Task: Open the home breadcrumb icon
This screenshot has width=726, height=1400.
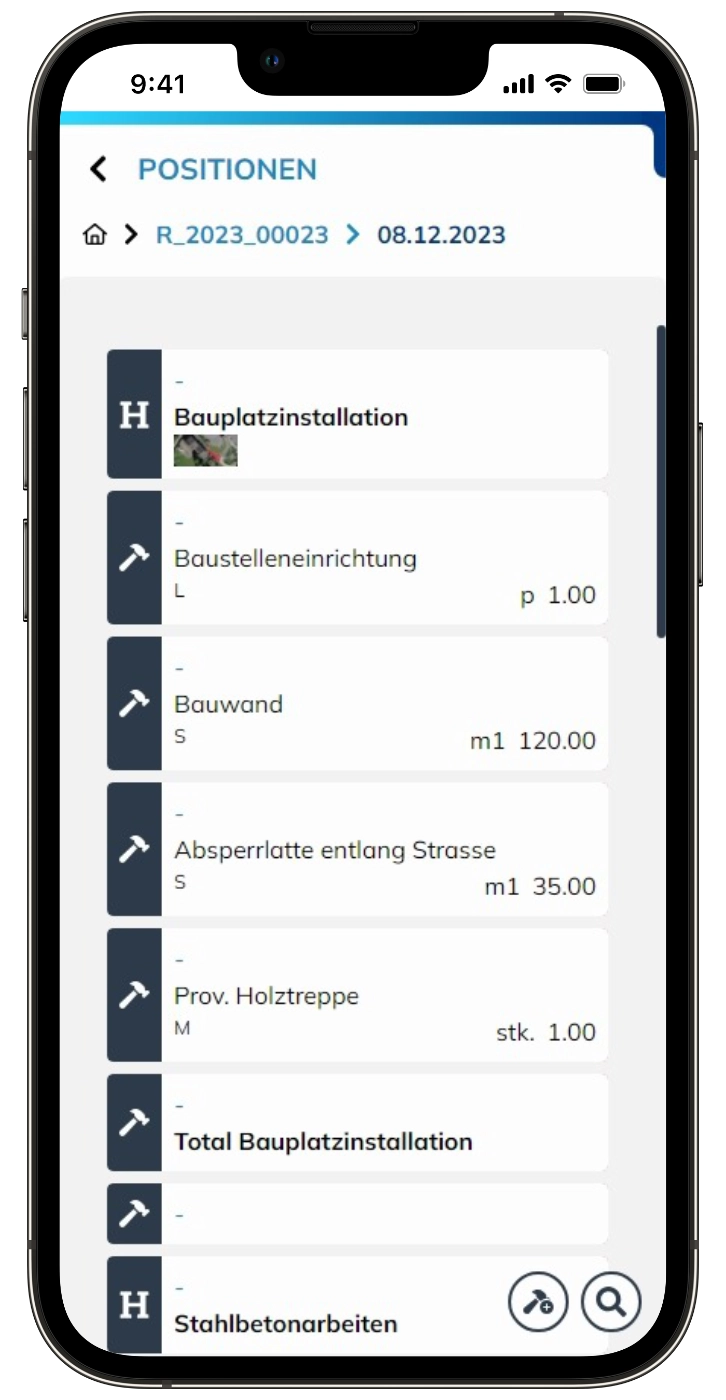Action: [95, 235]
